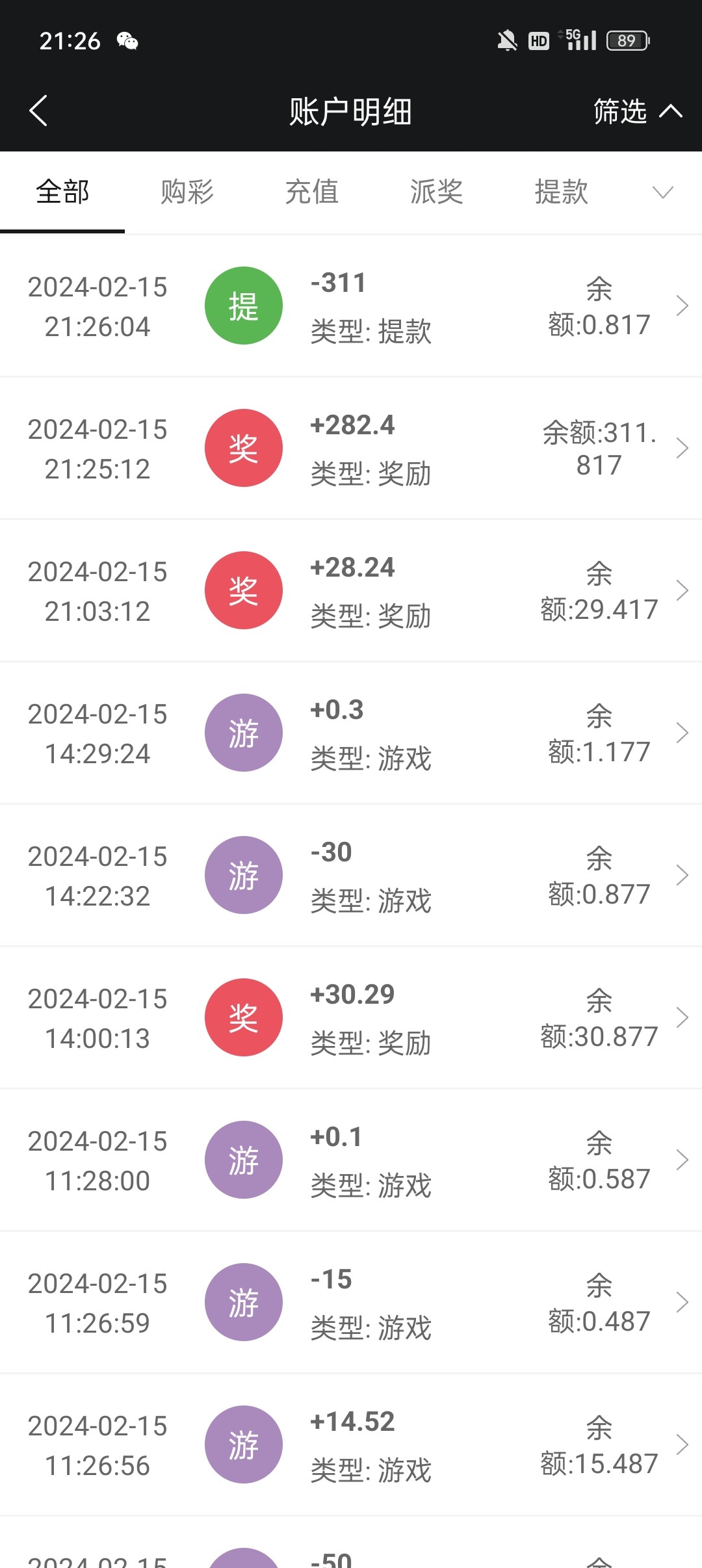Switch to the 购彩 tab
This screenshot has height=1568, width=702.
pos(186,192)
